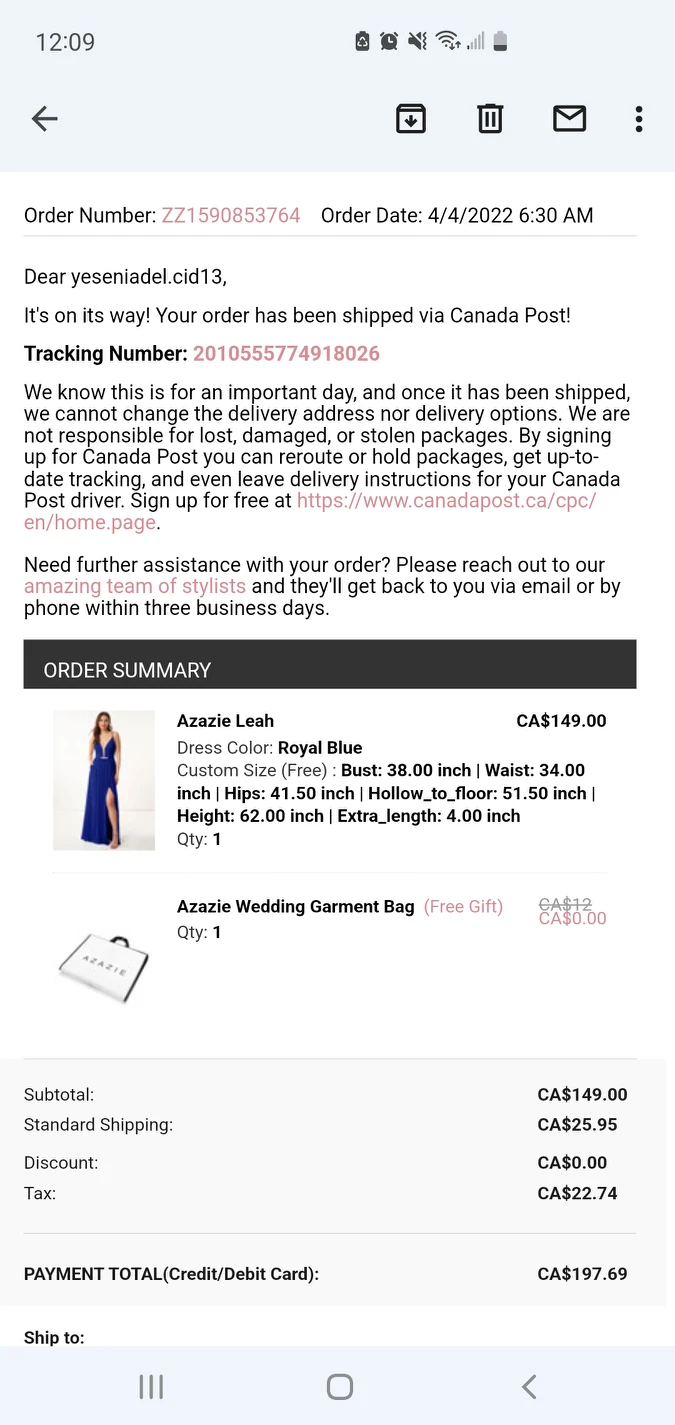Open the Azazie Leah dress image
Screen dimensions: 675x1425
tap(104, 780)
